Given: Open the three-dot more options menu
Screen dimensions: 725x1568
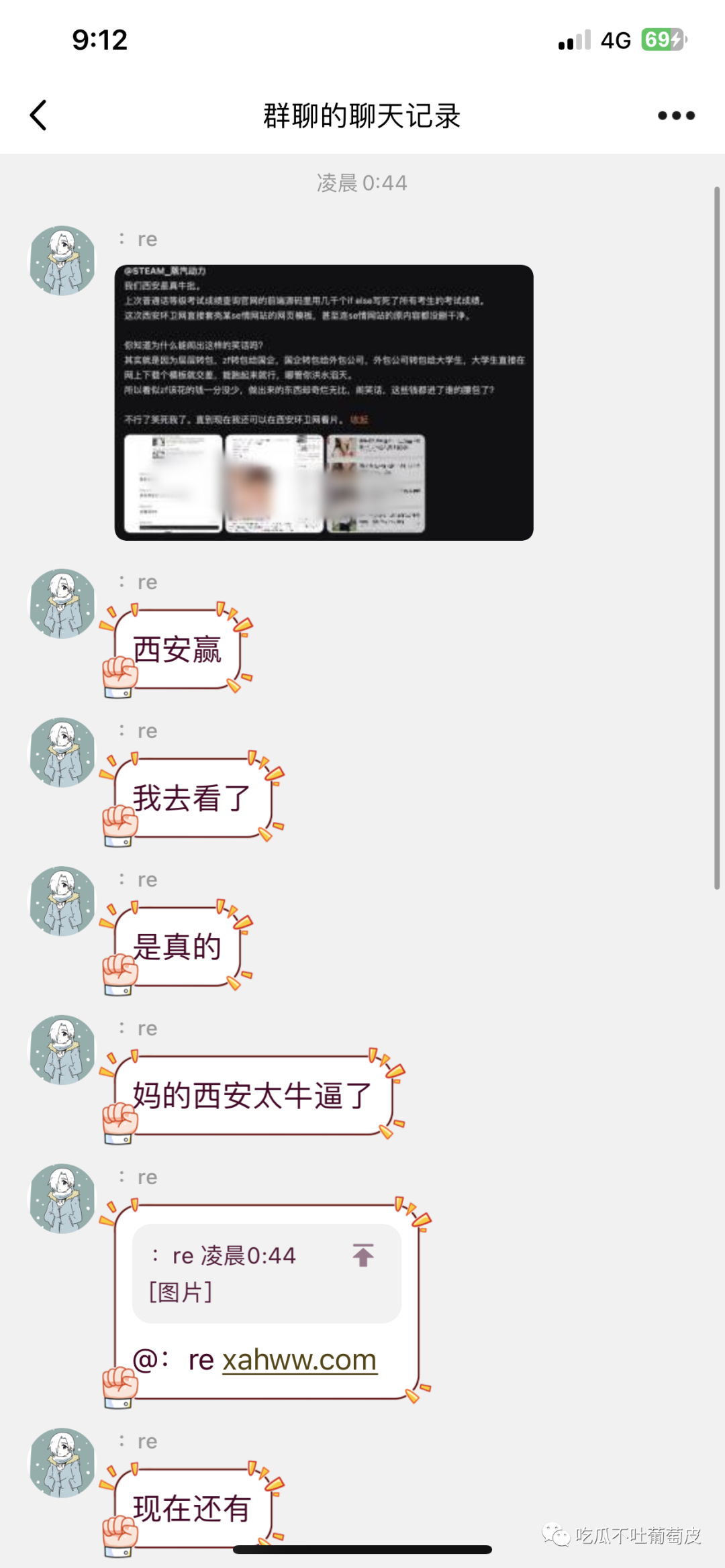Looking at the screenshot, I should (676, 115).
